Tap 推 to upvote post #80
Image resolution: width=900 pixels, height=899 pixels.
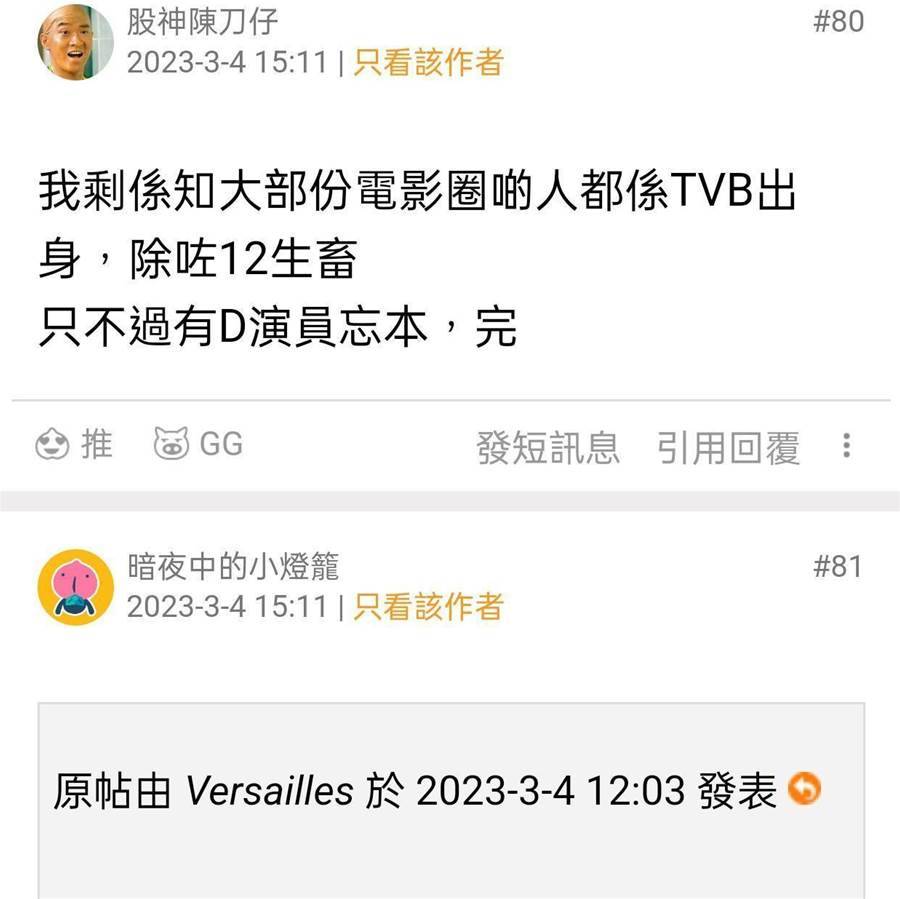click(x=75, y=444)
